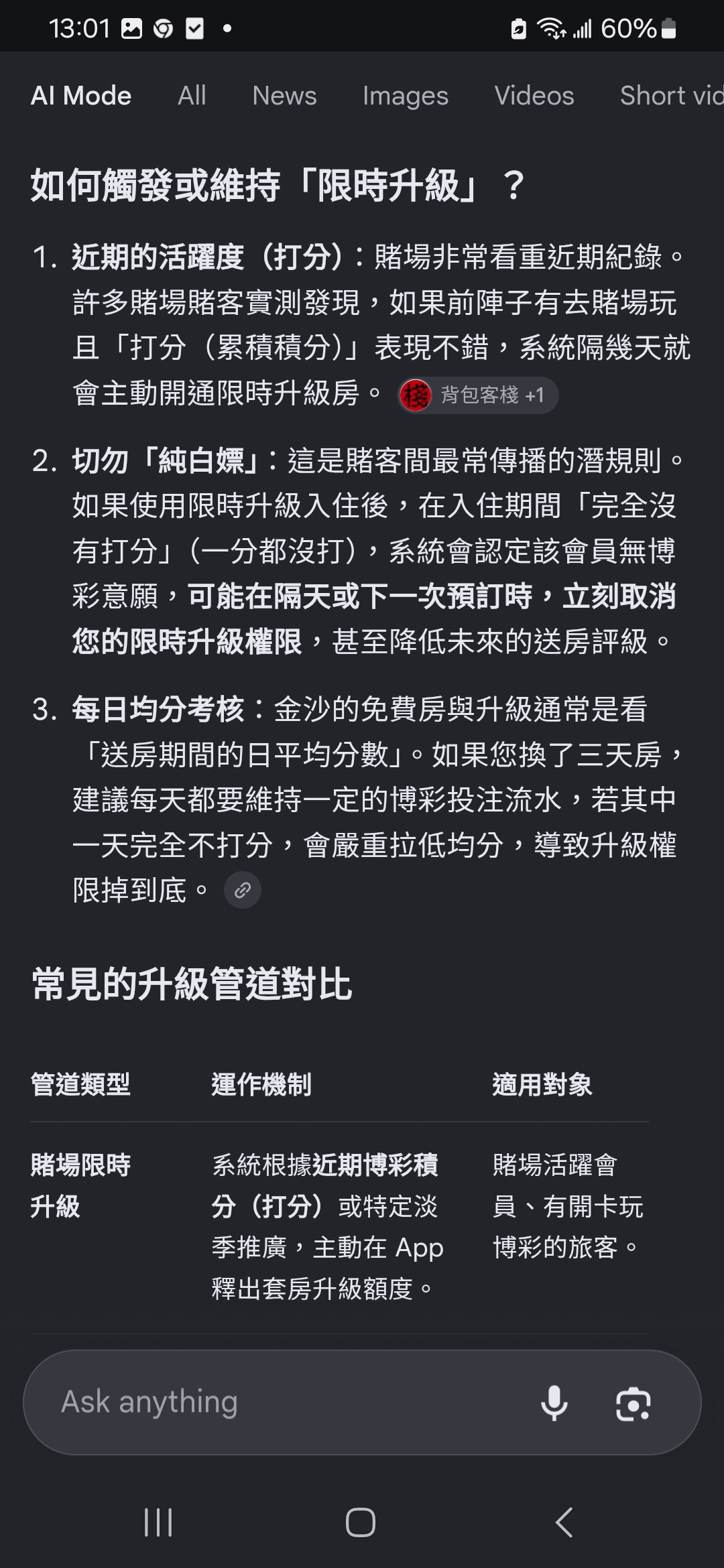Tap the link icon after 限掉到底
Image resolution: width=724 pixels, height=1568 pixels.
tap(243, 890)
